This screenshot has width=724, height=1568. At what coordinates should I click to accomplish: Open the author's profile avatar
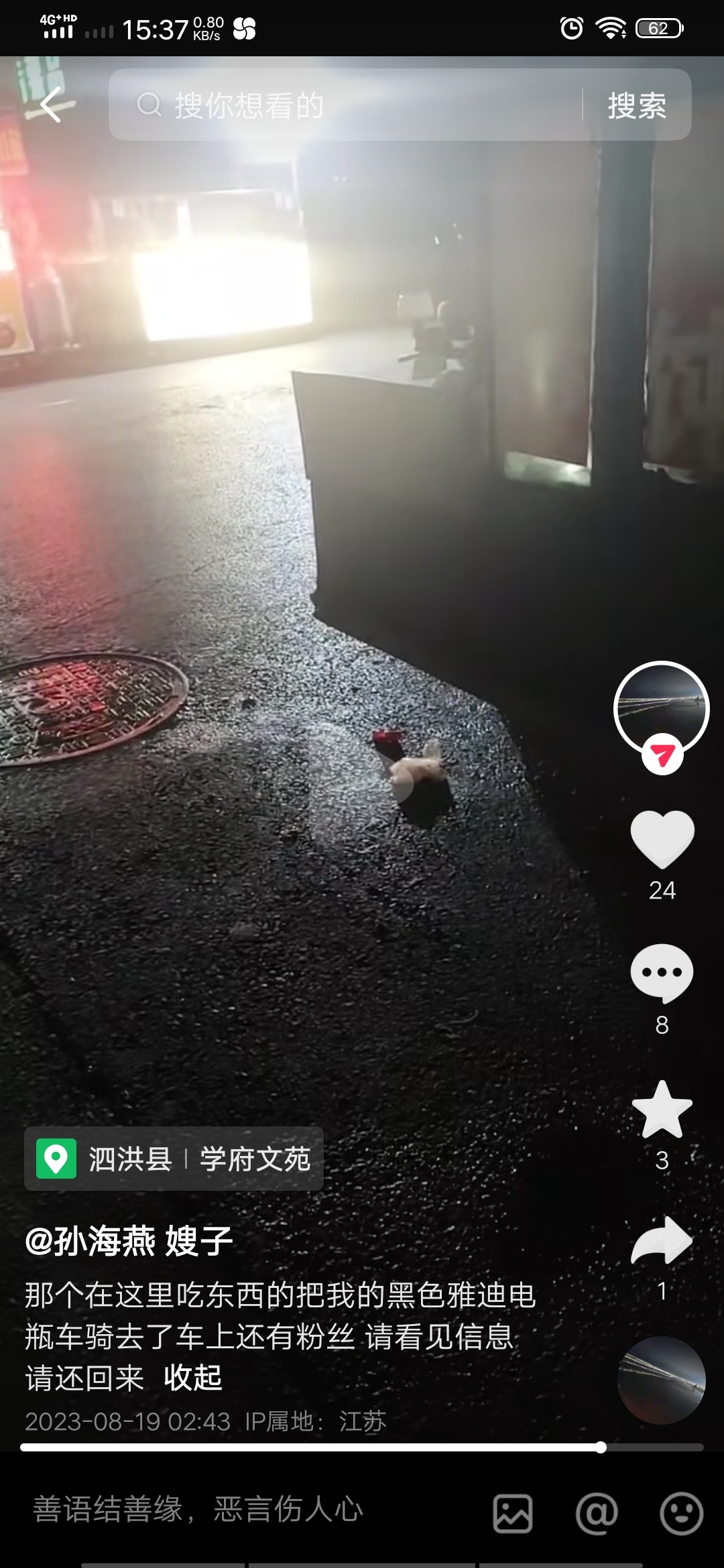point(661,709)
